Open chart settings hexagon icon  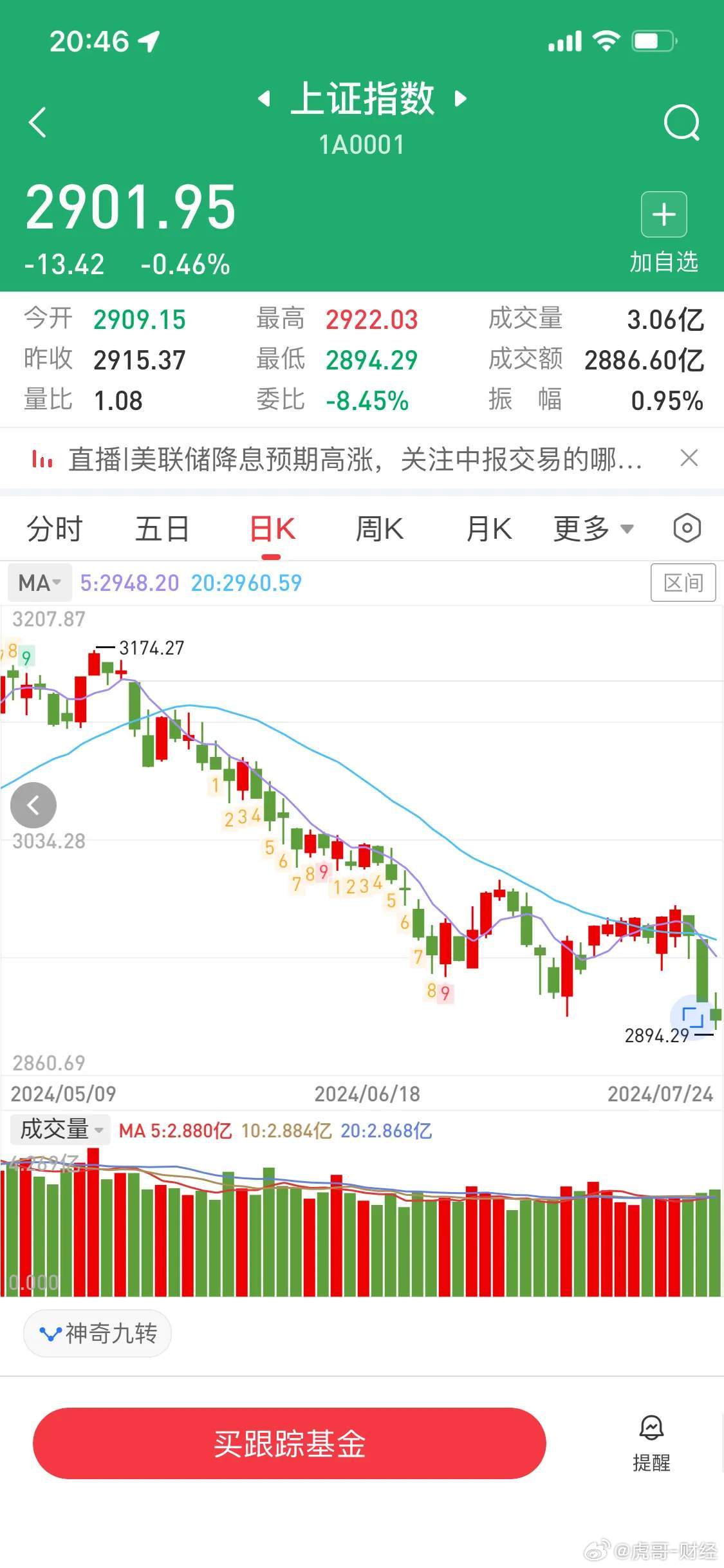[687, 528]
